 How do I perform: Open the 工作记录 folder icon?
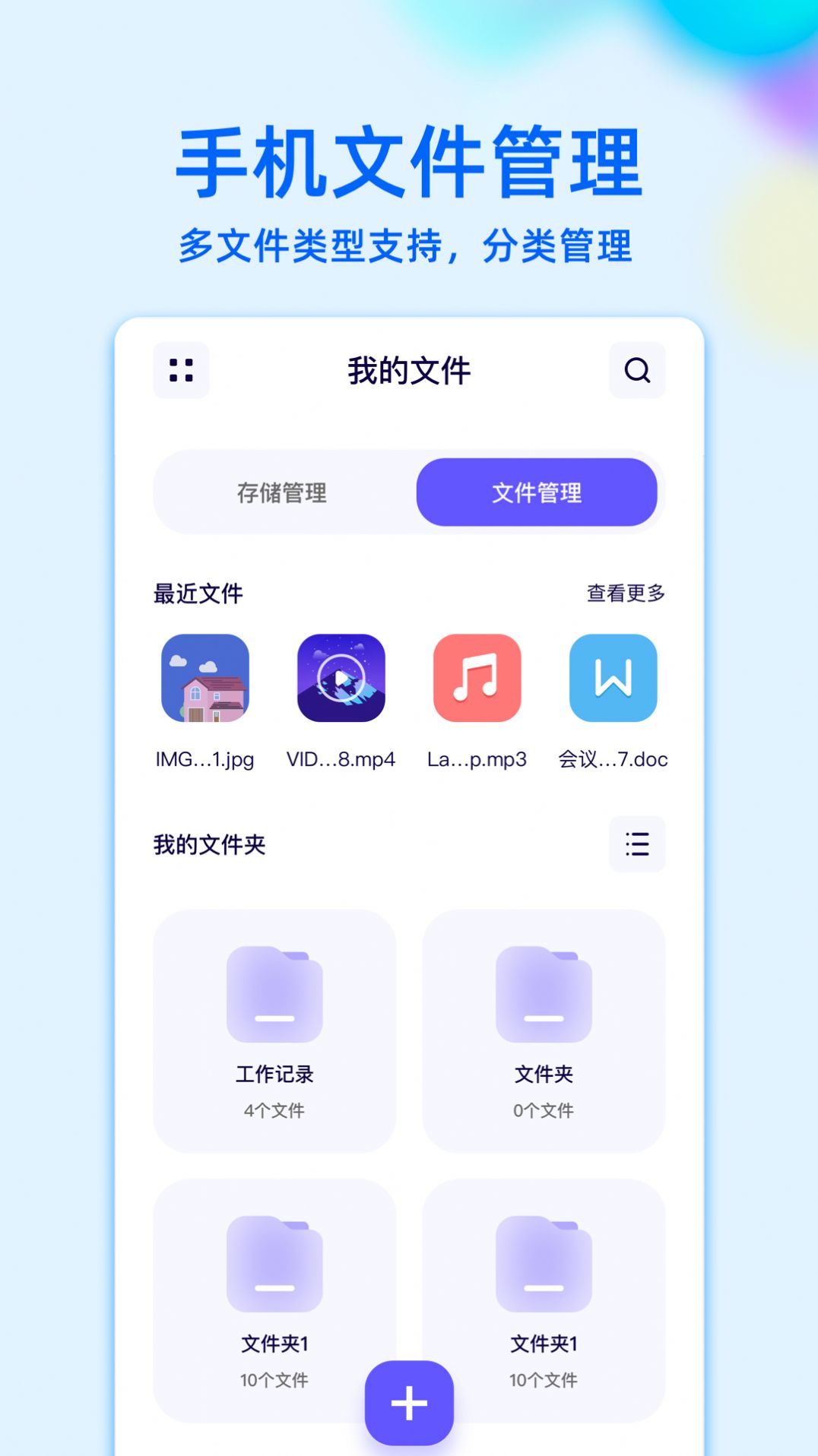pos(274,994)
